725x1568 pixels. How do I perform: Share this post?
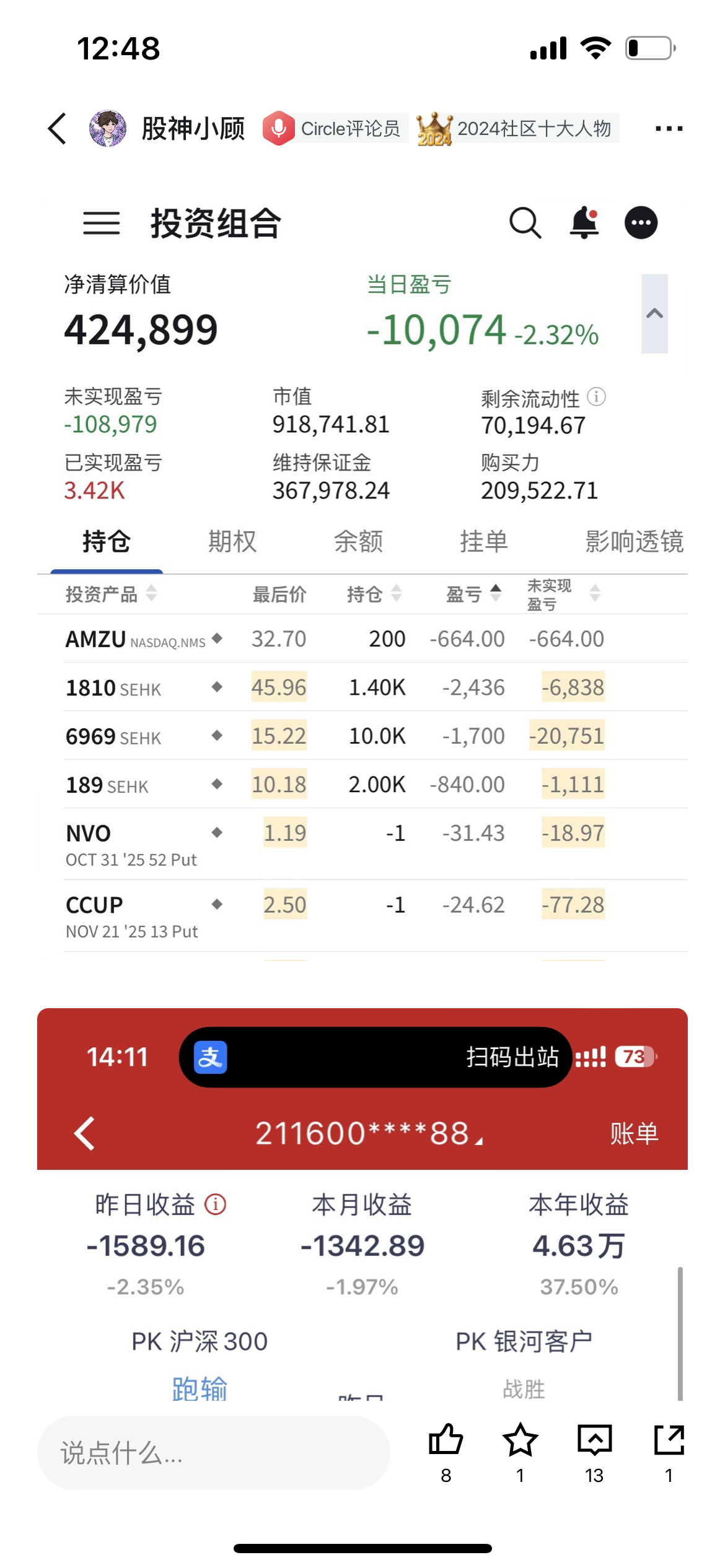point(669,1440)
